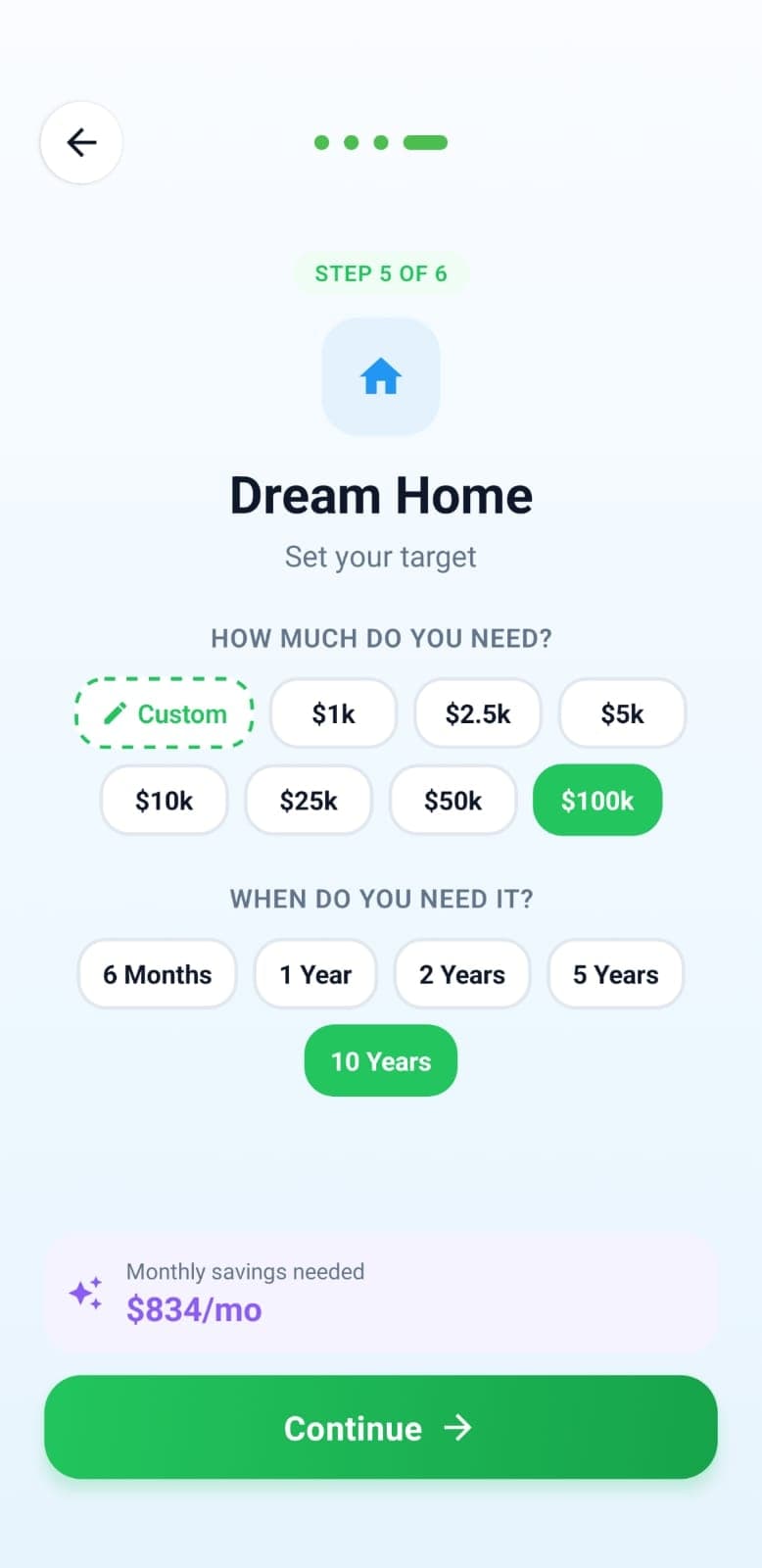
Task: Click the pencil icon inside the Custom chip
Action: pos(117,713)
